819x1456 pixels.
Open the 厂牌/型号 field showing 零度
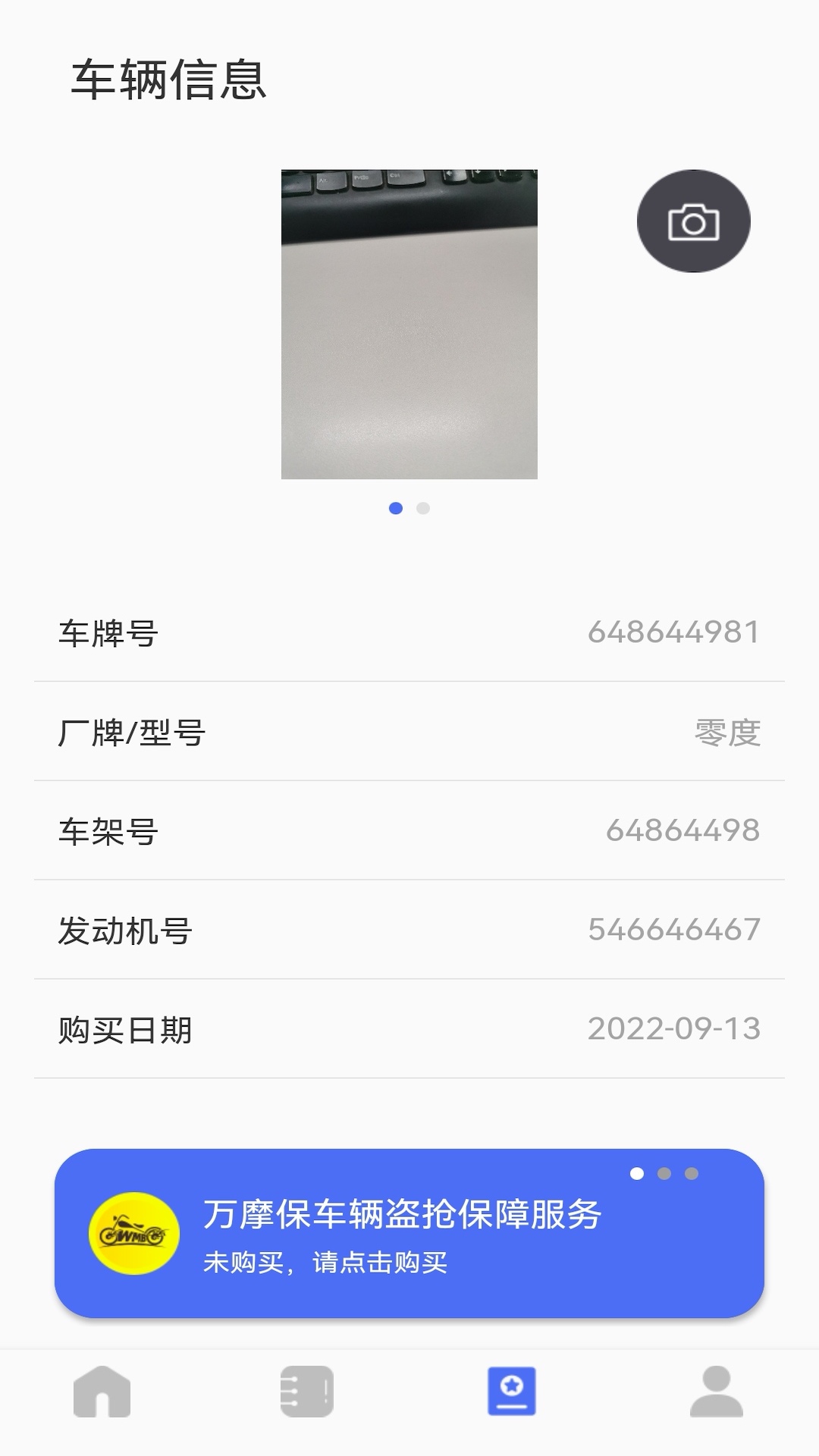409,731
